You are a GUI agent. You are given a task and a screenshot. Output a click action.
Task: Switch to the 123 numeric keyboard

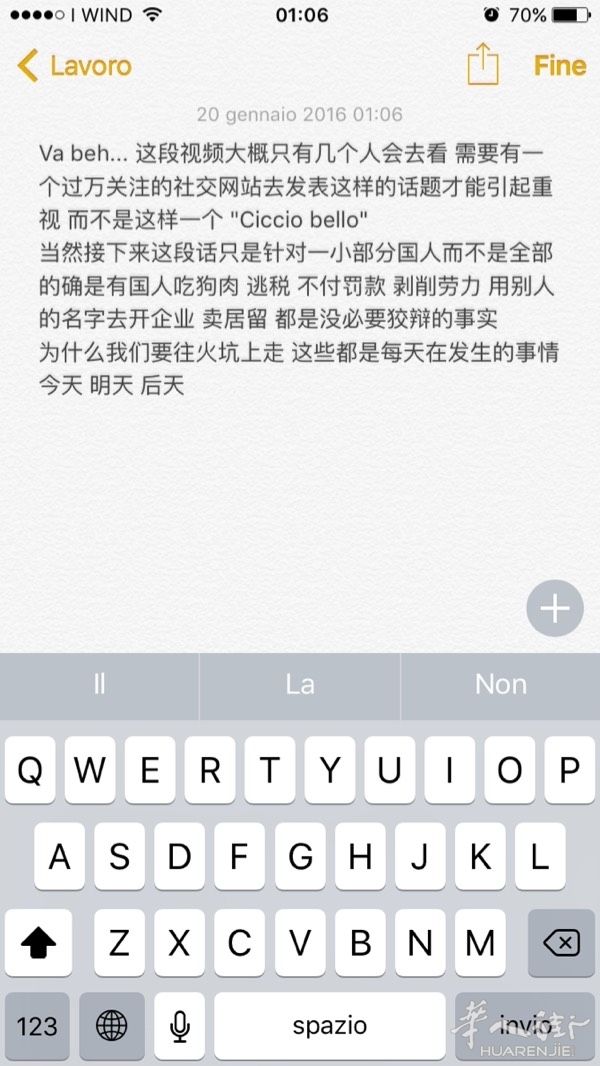38,1026
